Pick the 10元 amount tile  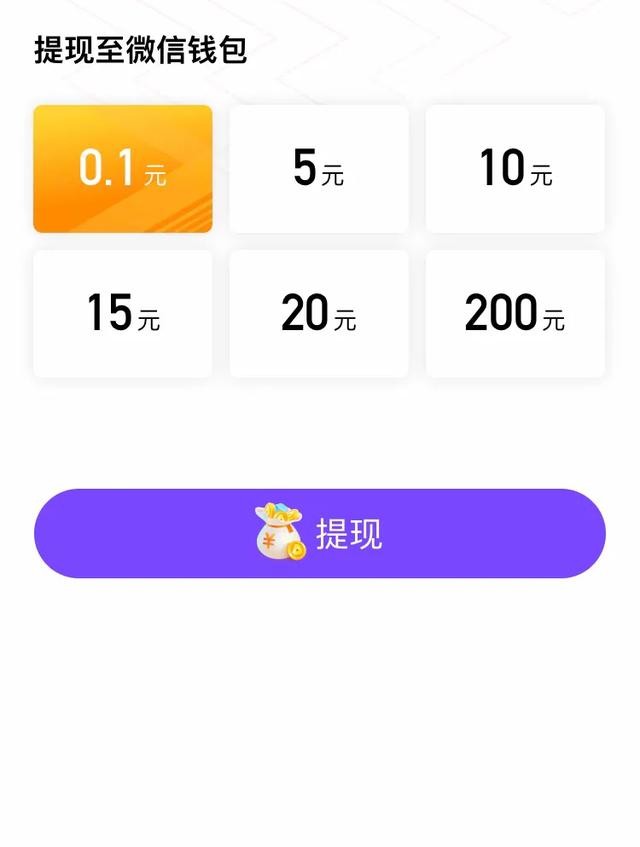point(515,169)
